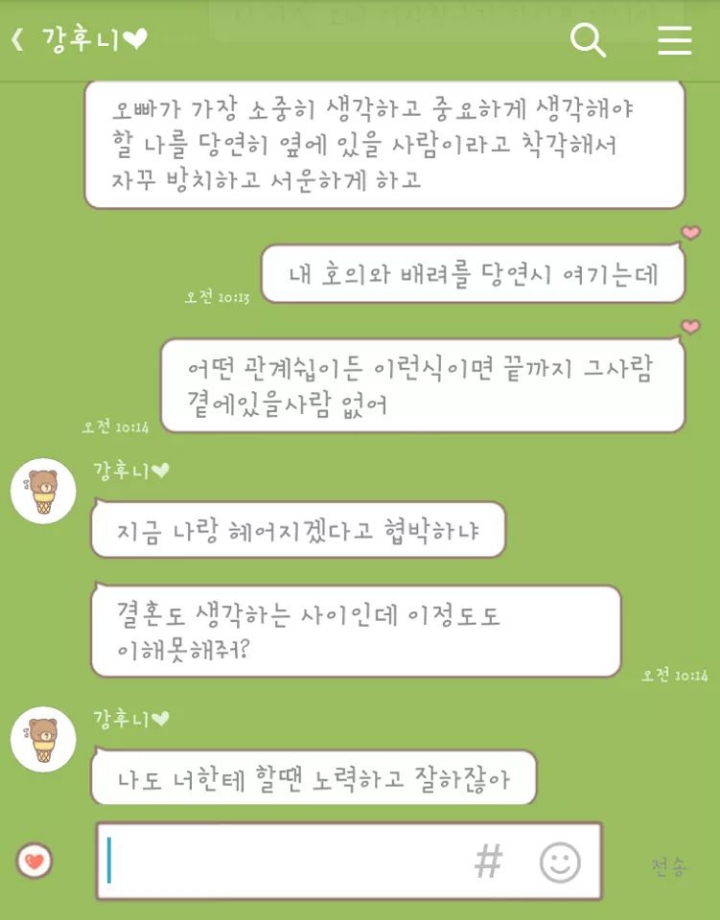
Task: Tap the hashtag icon in the message bar
Action: click(x=487, y=861)
